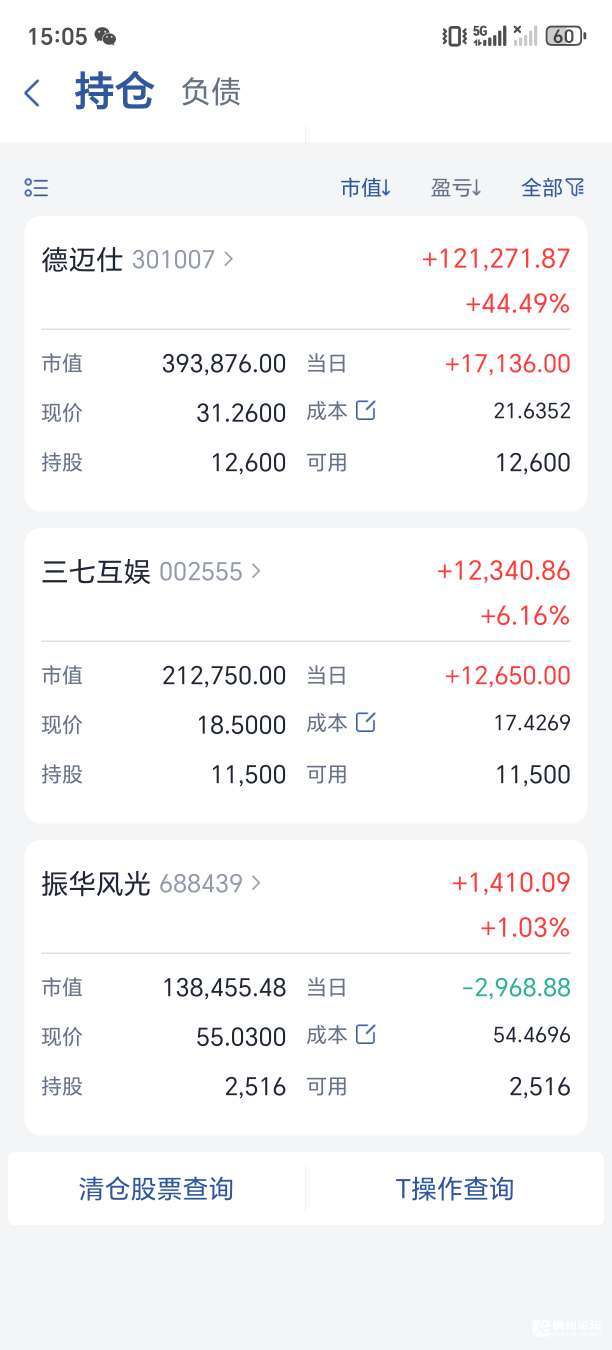The width and height of the screenshot is (612, 1350).
Task: Open 德迈仕 301007 stock details
Action: tap(138, 260)
